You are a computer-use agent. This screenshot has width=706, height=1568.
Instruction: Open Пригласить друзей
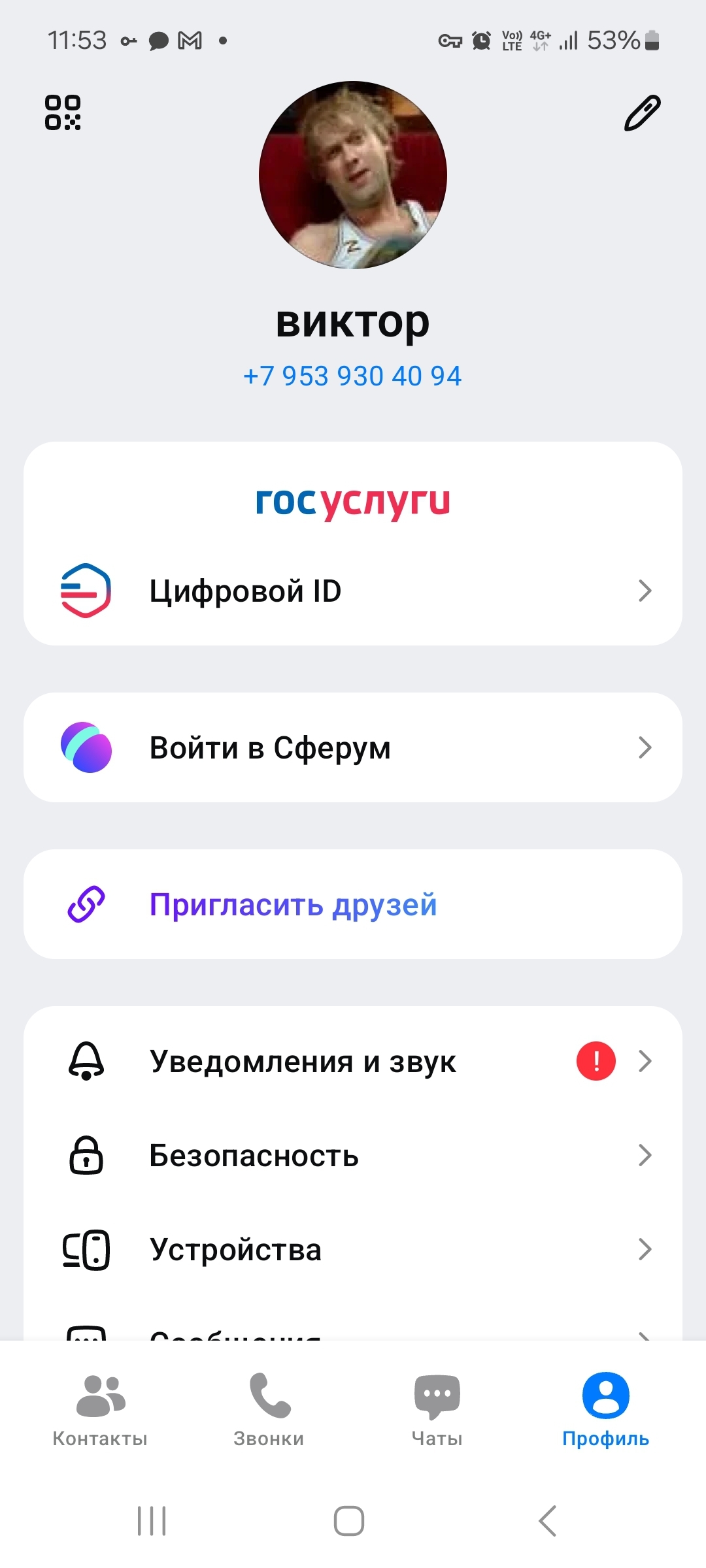(x=293, y=904)
